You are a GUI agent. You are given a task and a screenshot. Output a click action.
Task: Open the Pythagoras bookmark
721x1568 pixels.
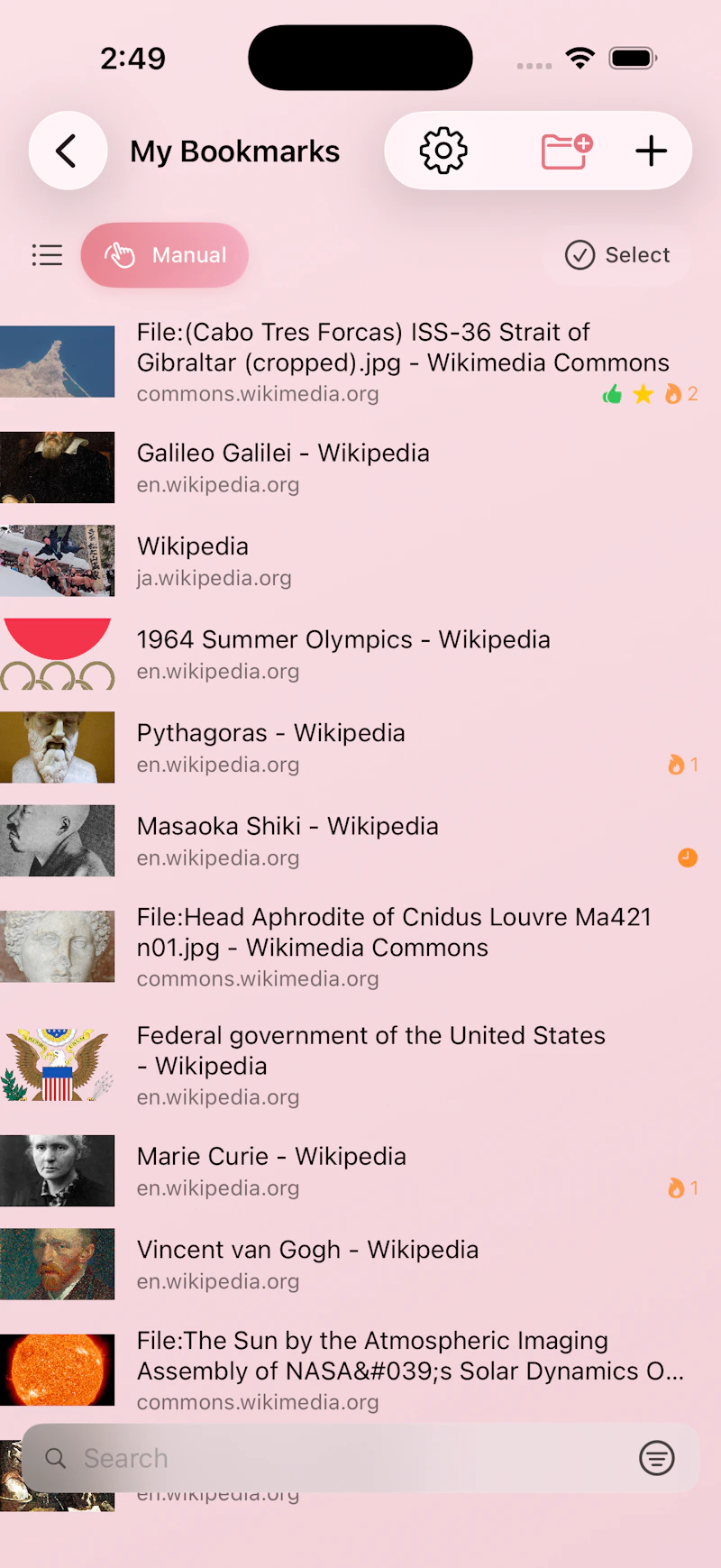270,747
